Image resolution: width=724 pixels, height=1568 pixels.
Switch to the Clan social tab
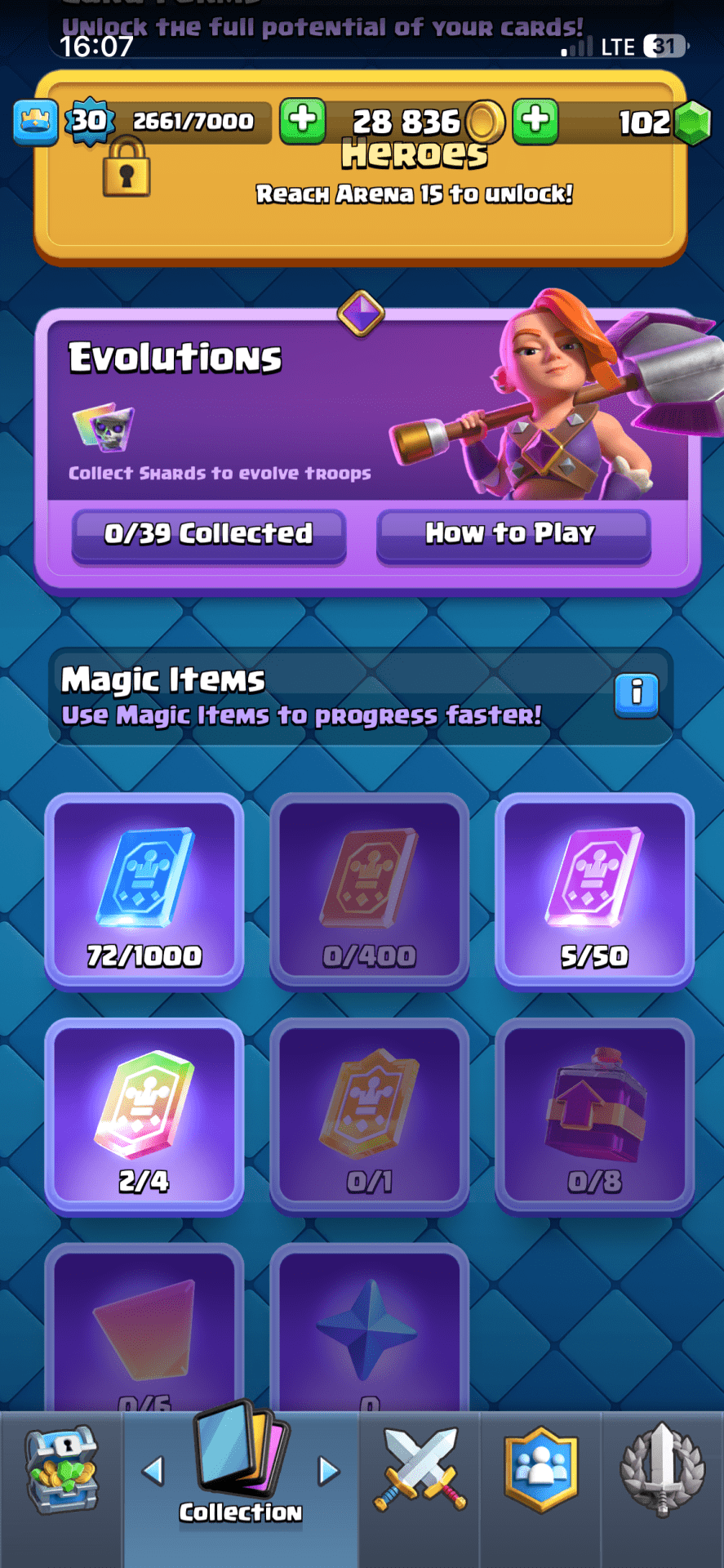(541, 1472)
